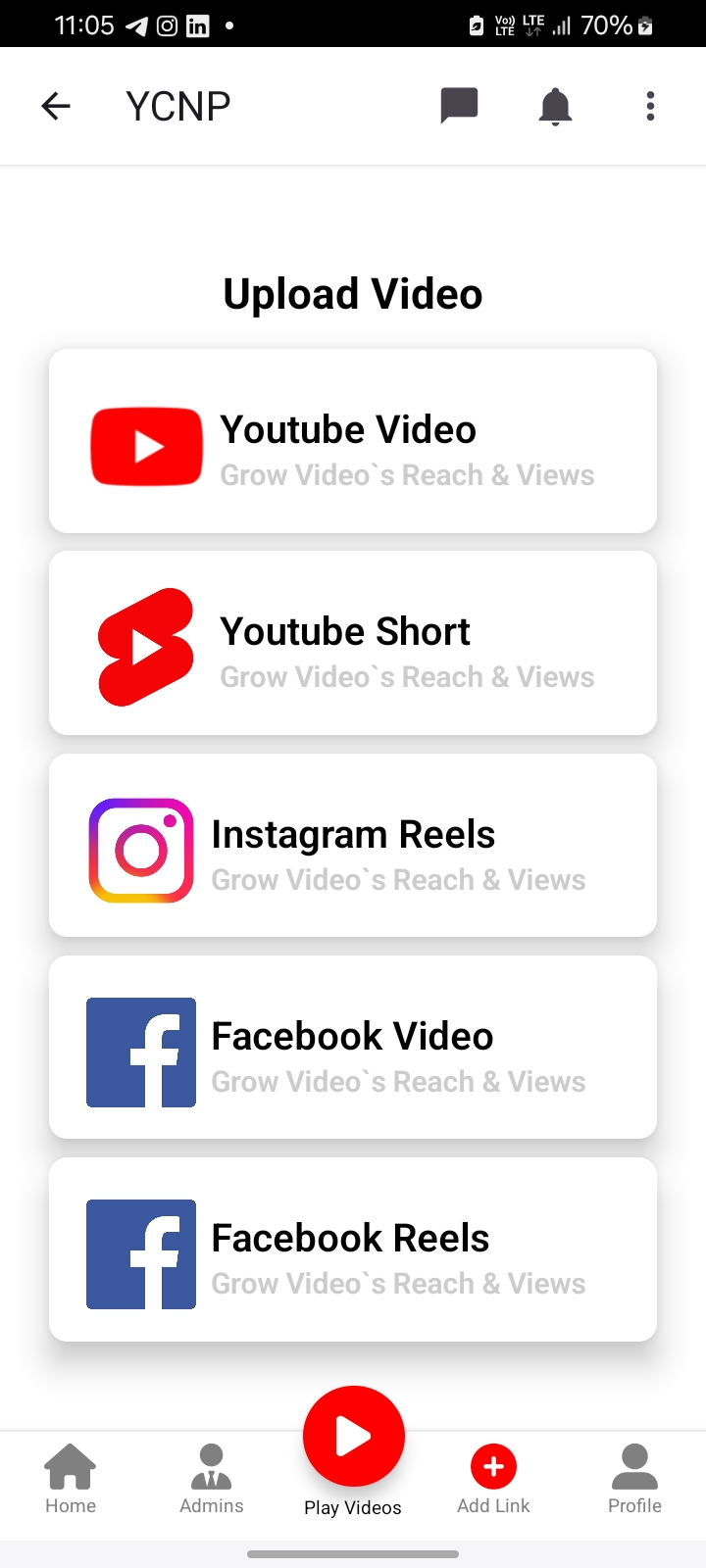The width and height of the screenshot is (706, 1568).
Task: Open the three-dot overflow menu
Action: pos(650,106)
